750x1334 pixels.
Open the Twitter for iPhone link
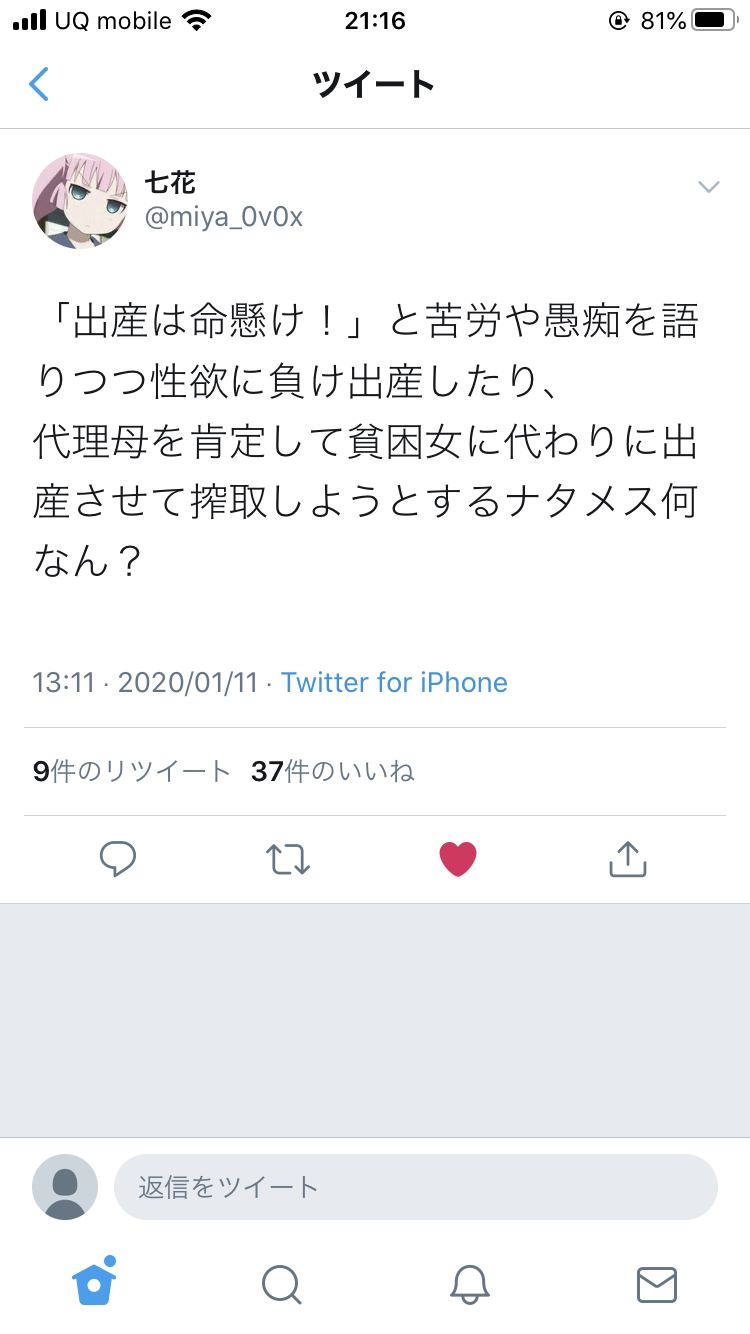[394, 683]
